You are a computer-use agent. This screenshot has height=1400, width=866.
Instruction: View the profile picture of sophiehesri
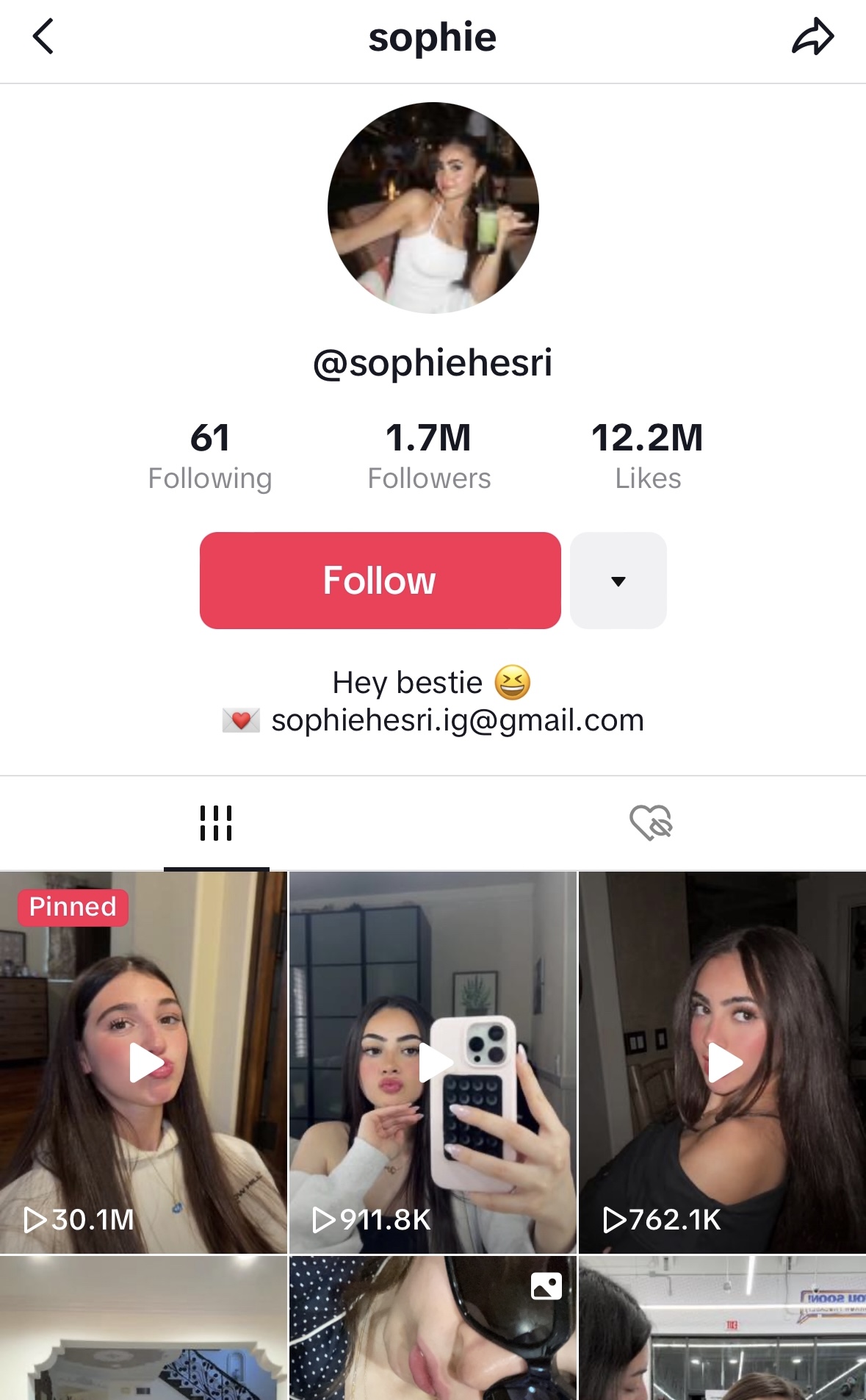[x=433, y=208]
